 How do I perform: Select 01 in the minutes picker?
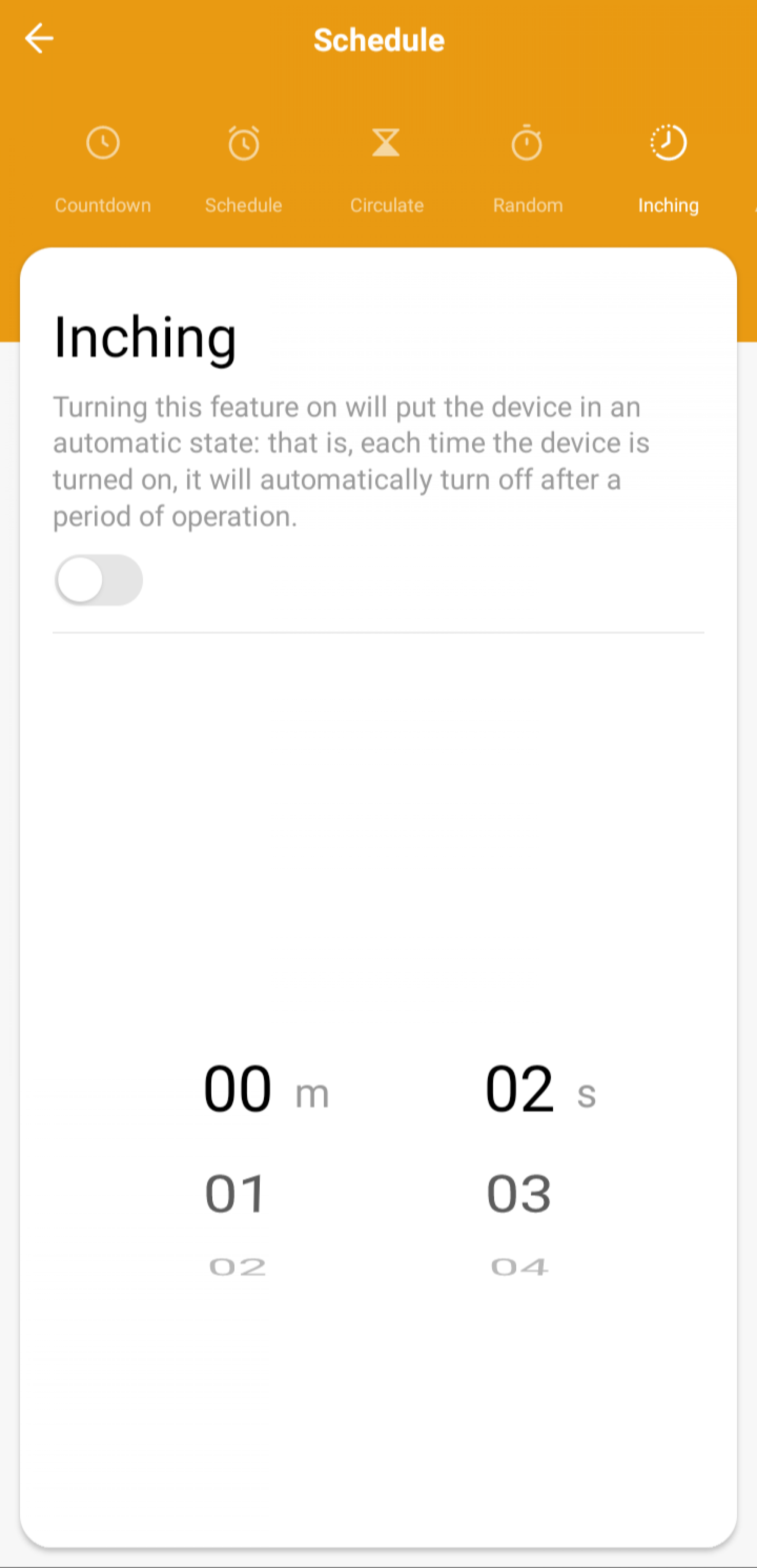pos(236,1193)
